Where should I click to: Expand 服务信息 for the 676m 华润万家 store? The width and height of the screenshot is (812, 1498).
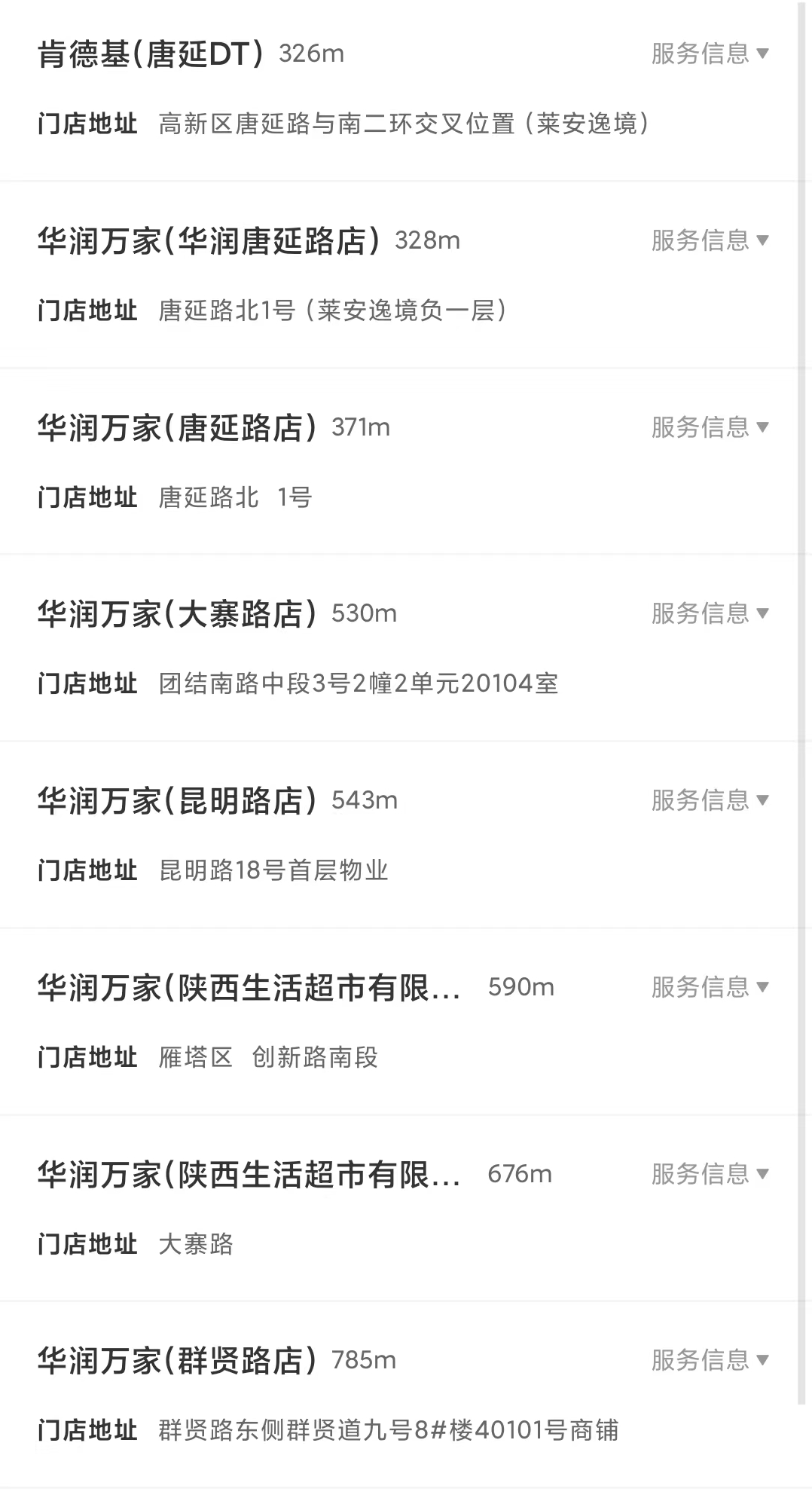pos(709,1174)
